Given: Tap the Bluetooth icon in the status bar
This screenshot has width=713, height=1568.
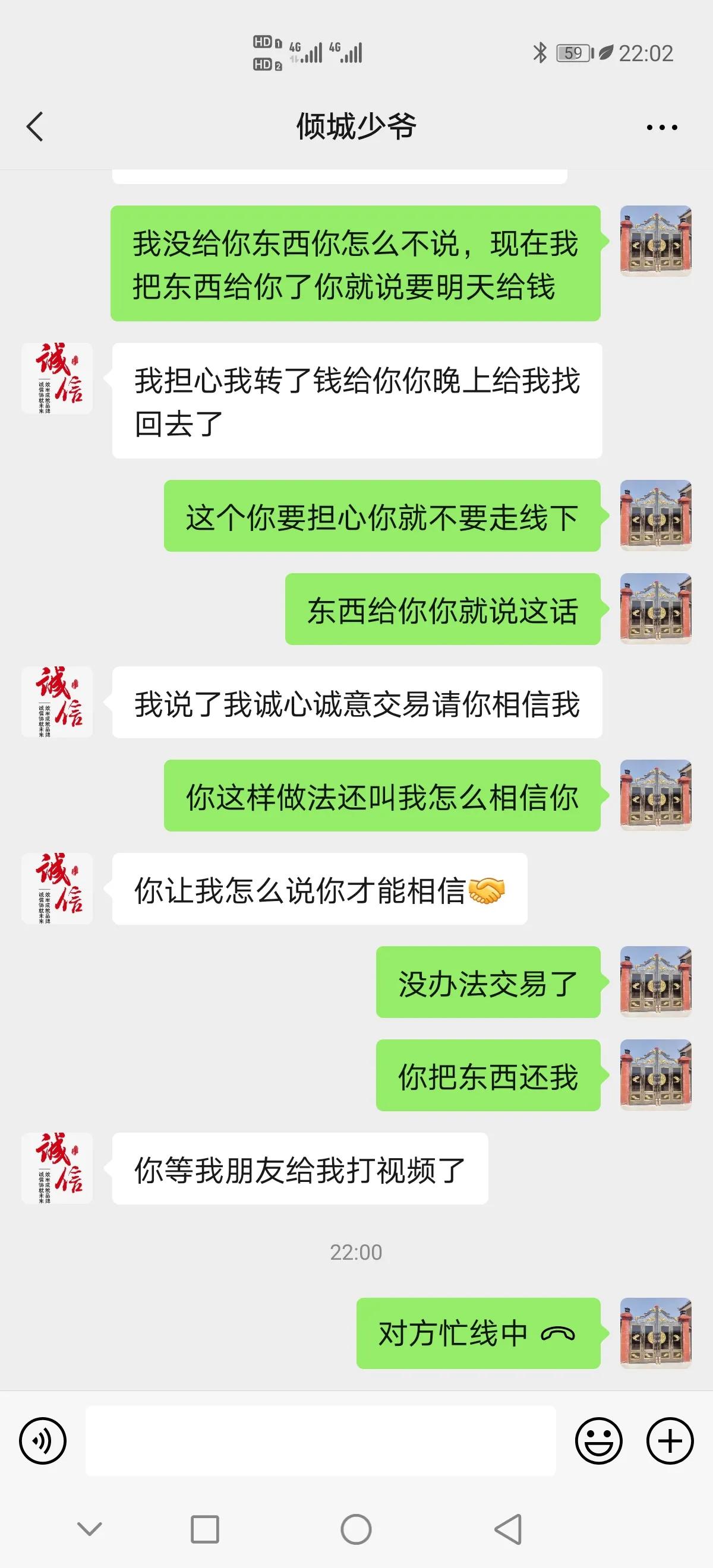Looking at the screenshot, I should pos(538,53).
